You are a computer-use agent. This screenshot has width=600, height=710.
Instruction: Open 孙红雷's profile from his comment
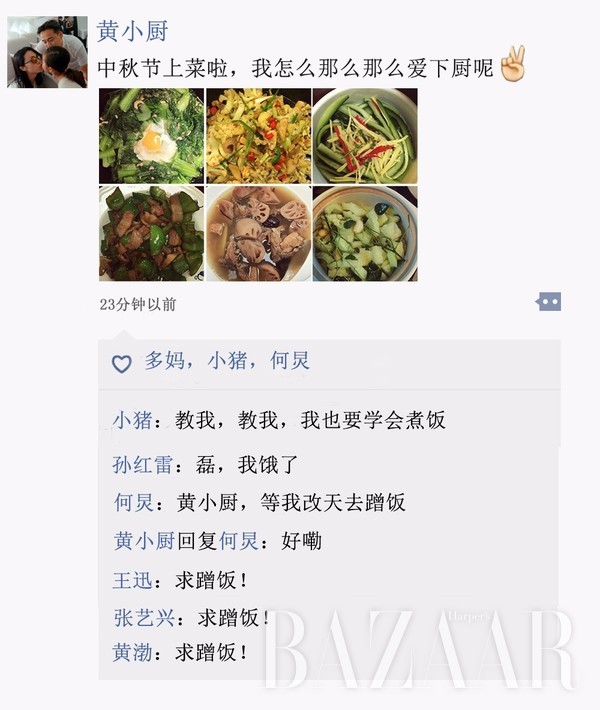[142, 465]
